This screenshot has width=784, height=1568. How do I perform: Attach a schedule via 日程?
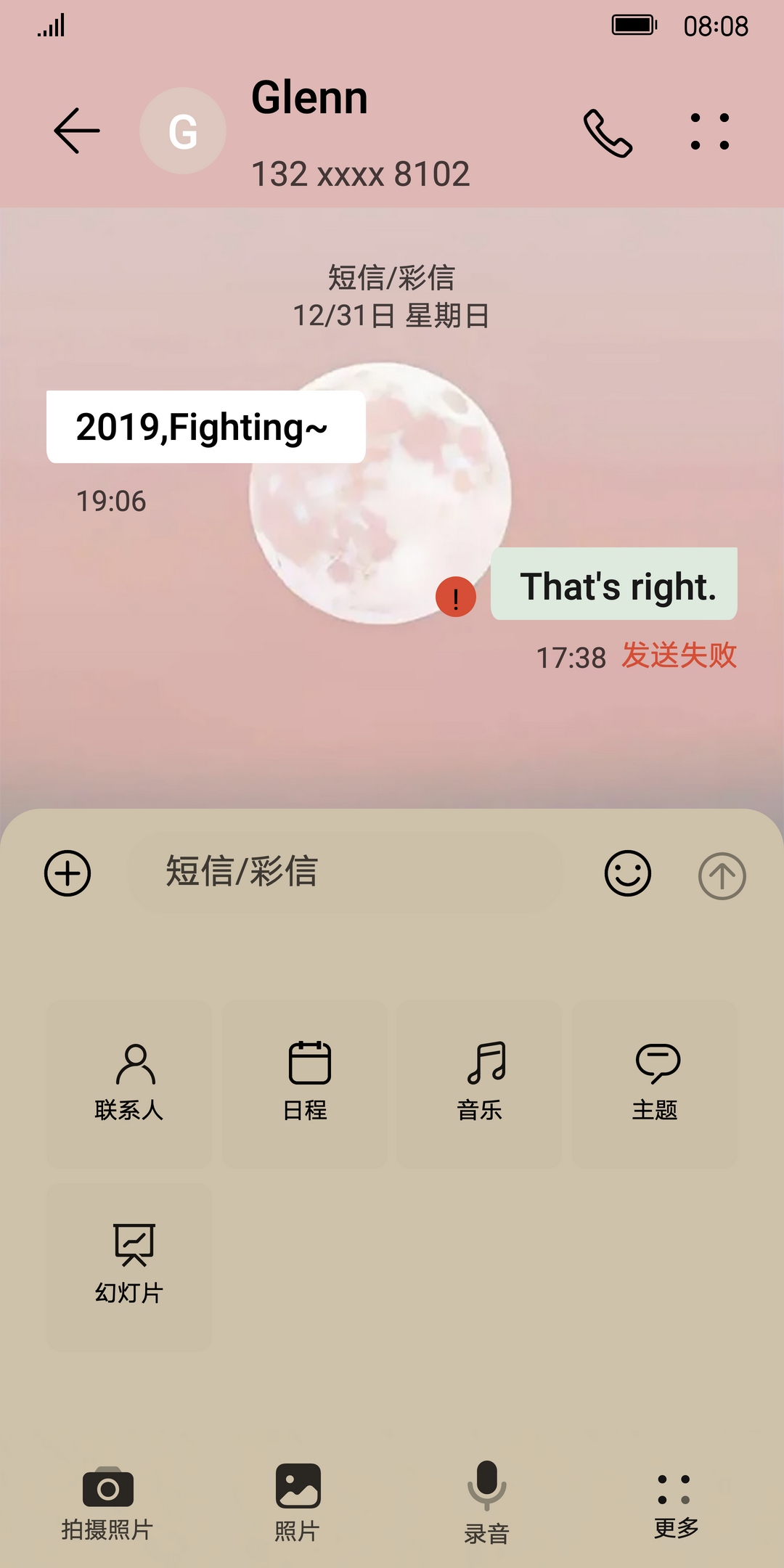coord(305,1083)
